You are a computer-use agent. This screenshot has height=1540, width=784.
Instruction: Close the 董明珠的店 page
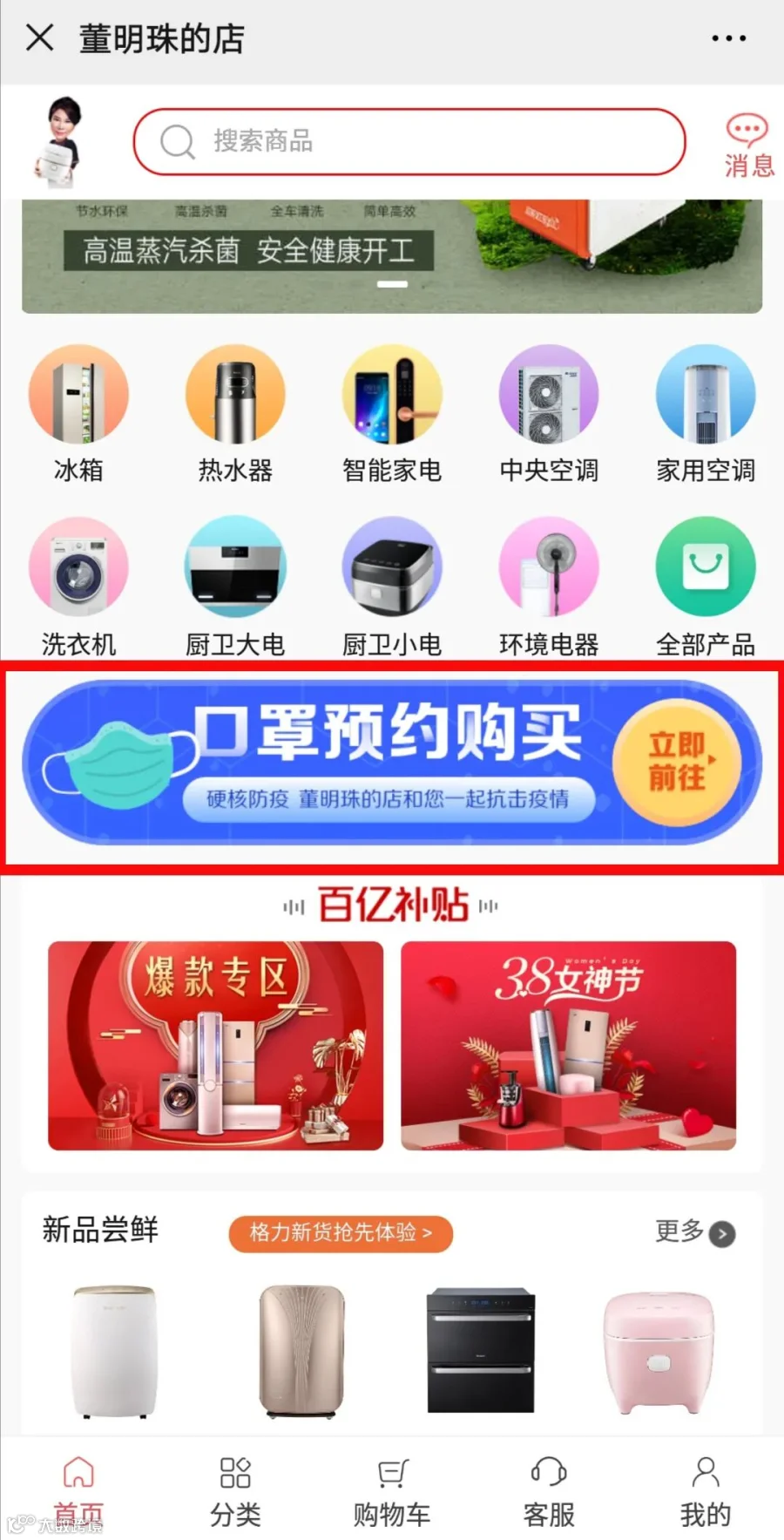point(40,38)
